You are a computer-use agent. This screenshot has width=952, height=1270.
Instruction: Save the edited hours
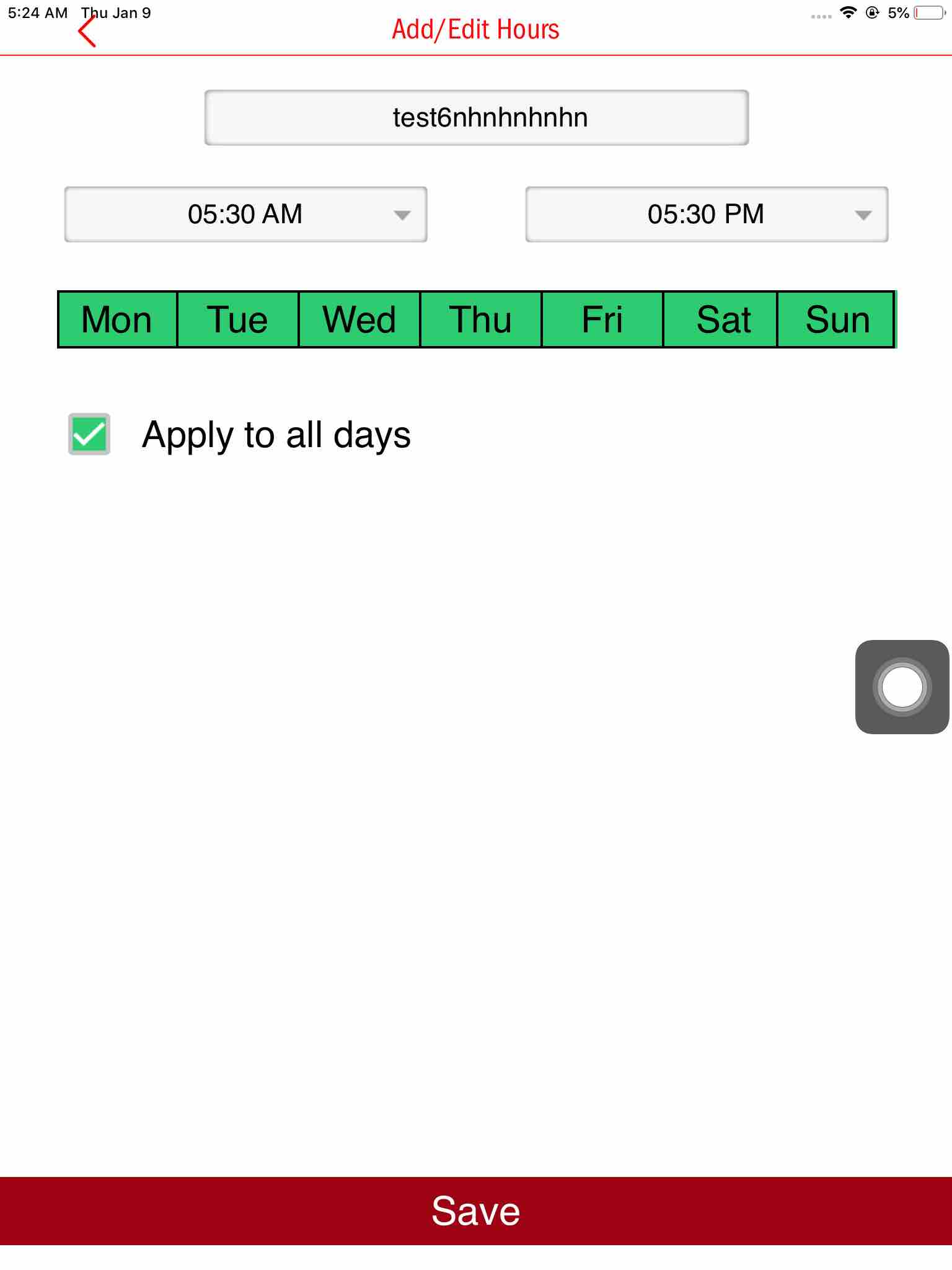pos(476,1210)
